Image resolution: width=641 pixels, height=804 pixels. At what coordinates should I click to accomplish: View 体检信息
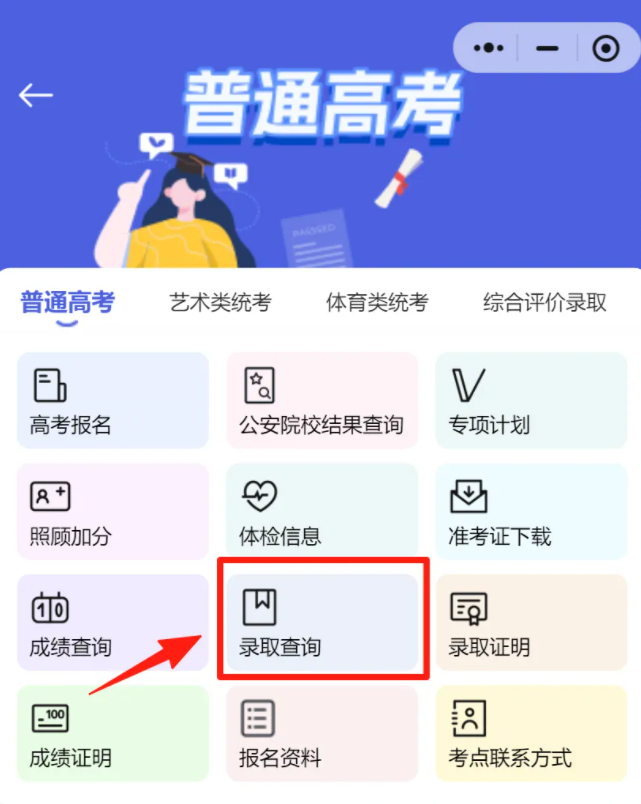tap(321, 512)
